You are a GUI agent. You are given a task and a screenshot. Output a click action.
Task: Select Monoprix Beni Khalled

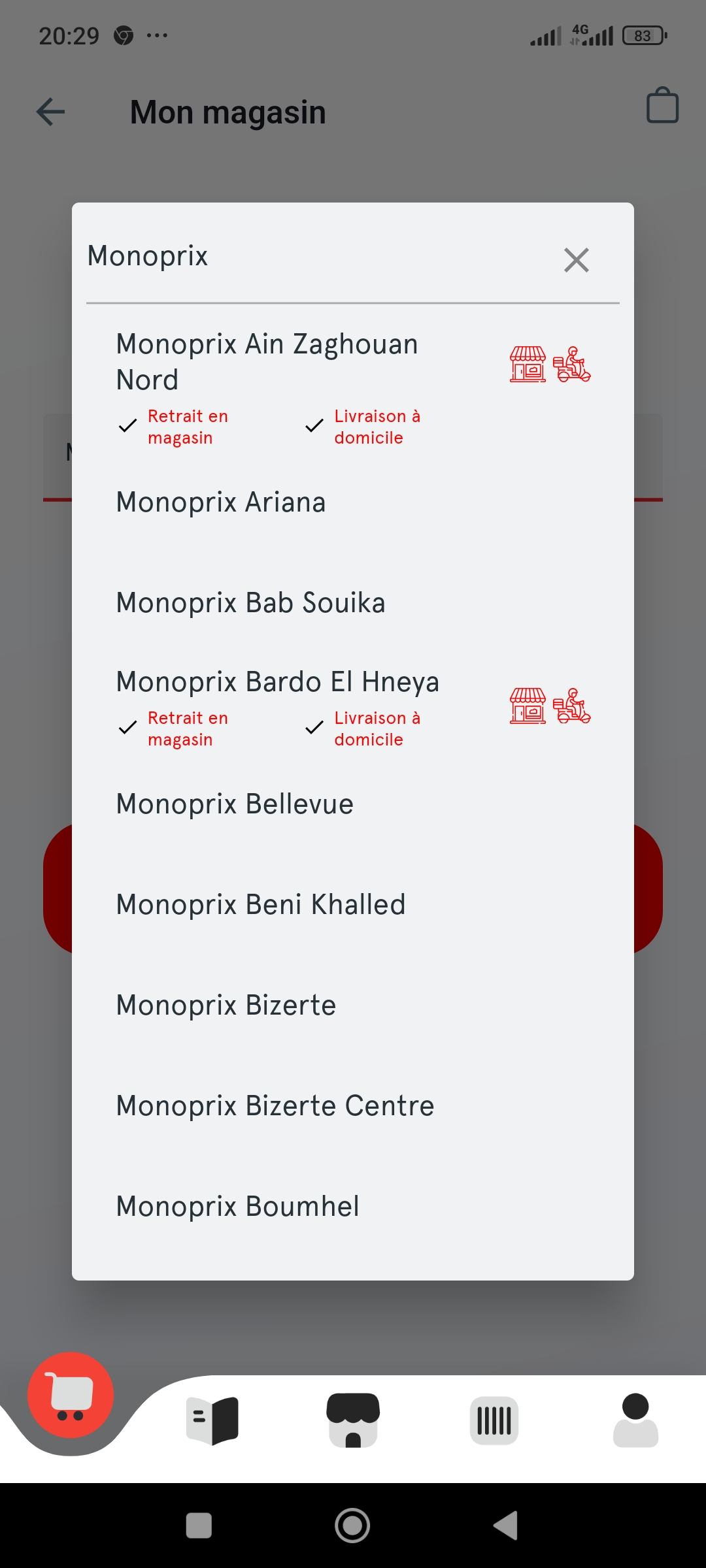tap(353, 905)
